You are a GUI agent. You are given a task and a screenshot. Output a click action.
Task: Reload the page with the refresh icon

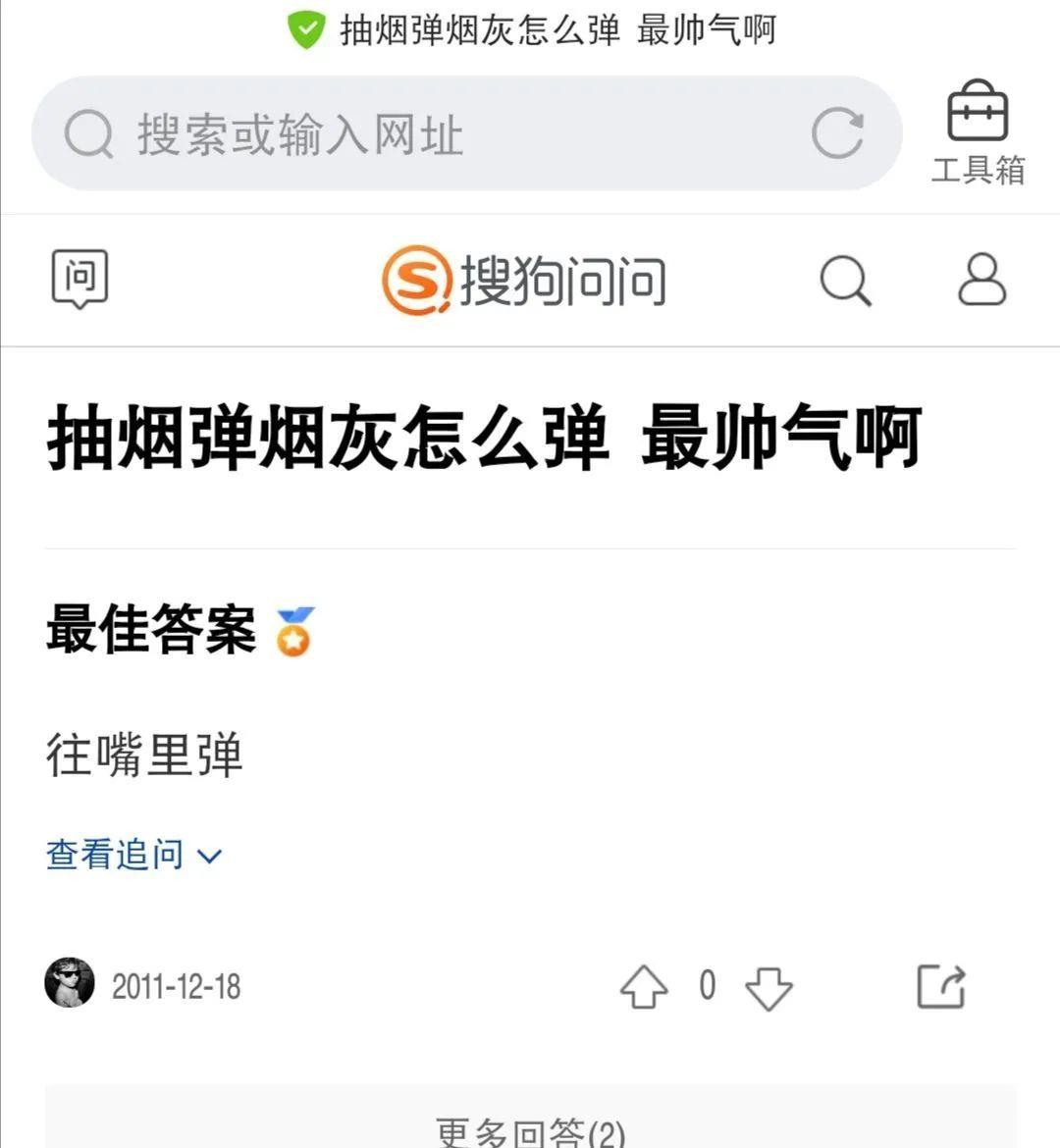837,133
